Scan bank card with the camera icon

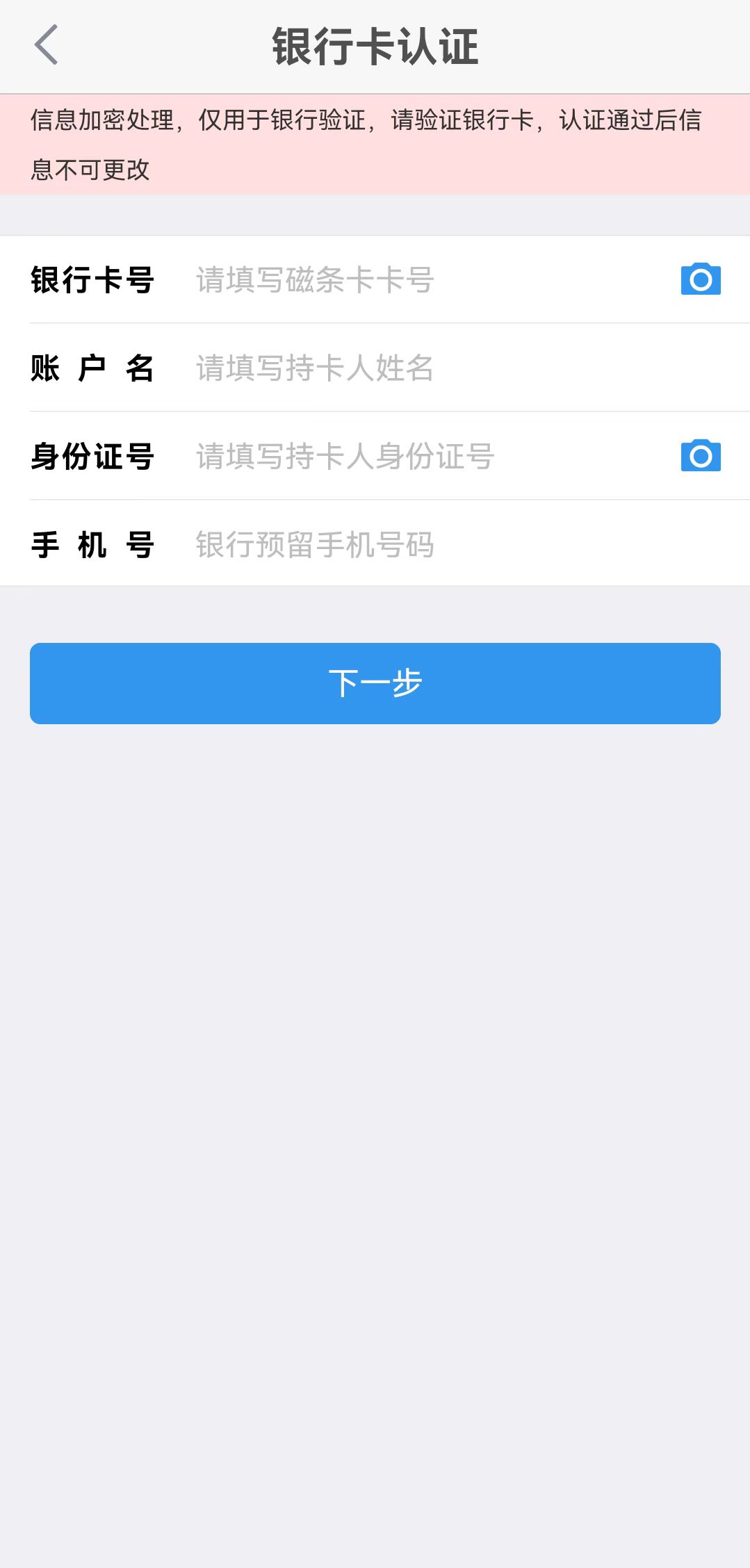pyautogui.click(x=700, y=279)
